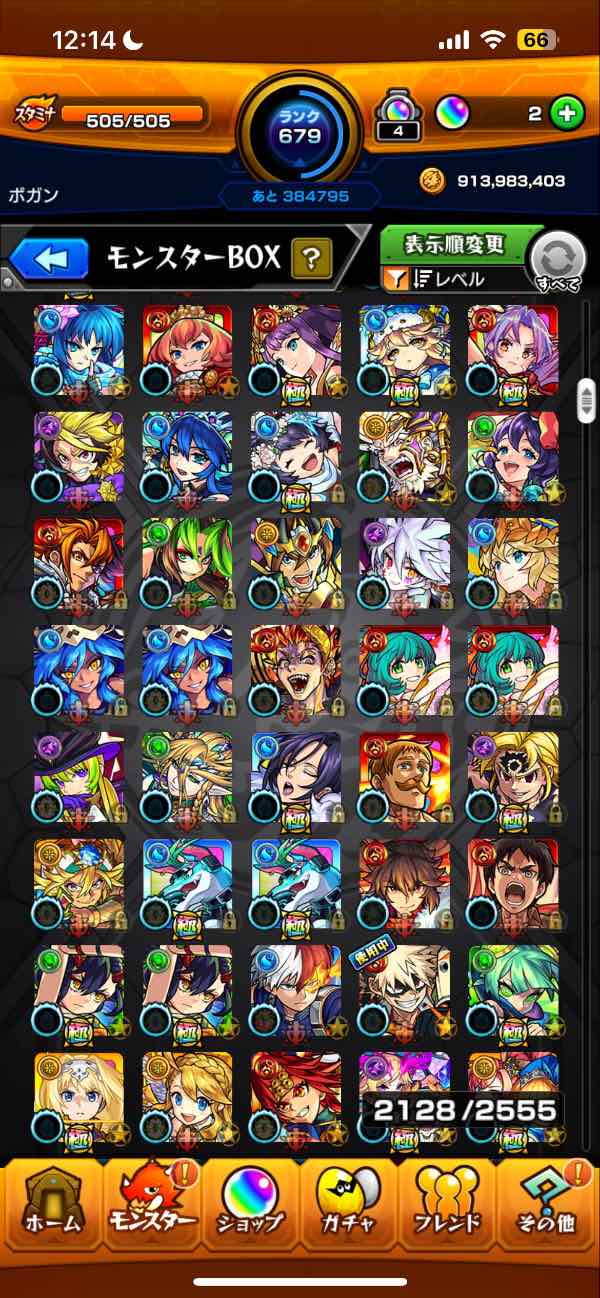Add orbs with the green plus button
This screenshot has height=1298, width=600.
[x=567, y=114]
